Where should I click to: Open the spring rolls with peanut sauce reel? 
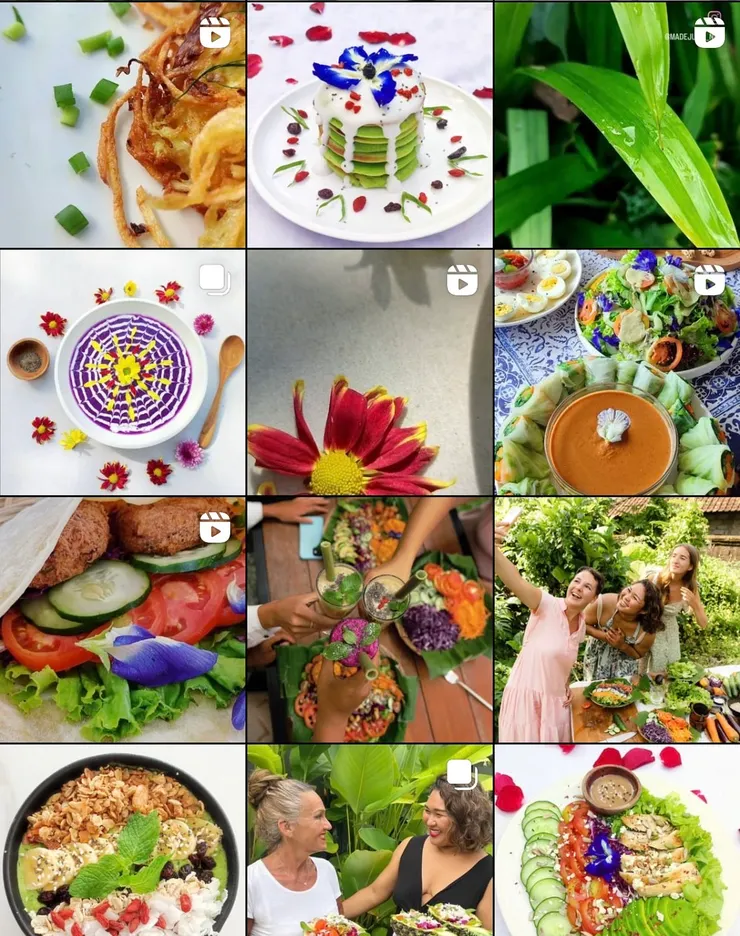(617, 372)
